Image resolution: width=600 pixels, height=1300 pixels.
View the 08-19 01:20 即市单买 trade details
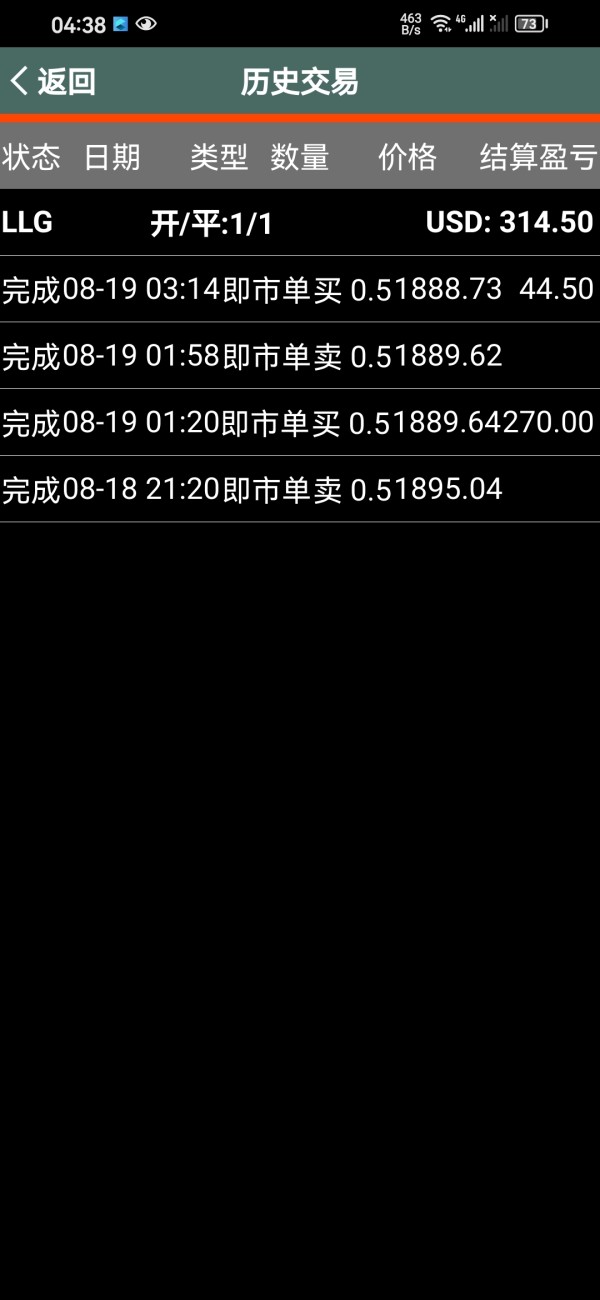coord(300,423)
